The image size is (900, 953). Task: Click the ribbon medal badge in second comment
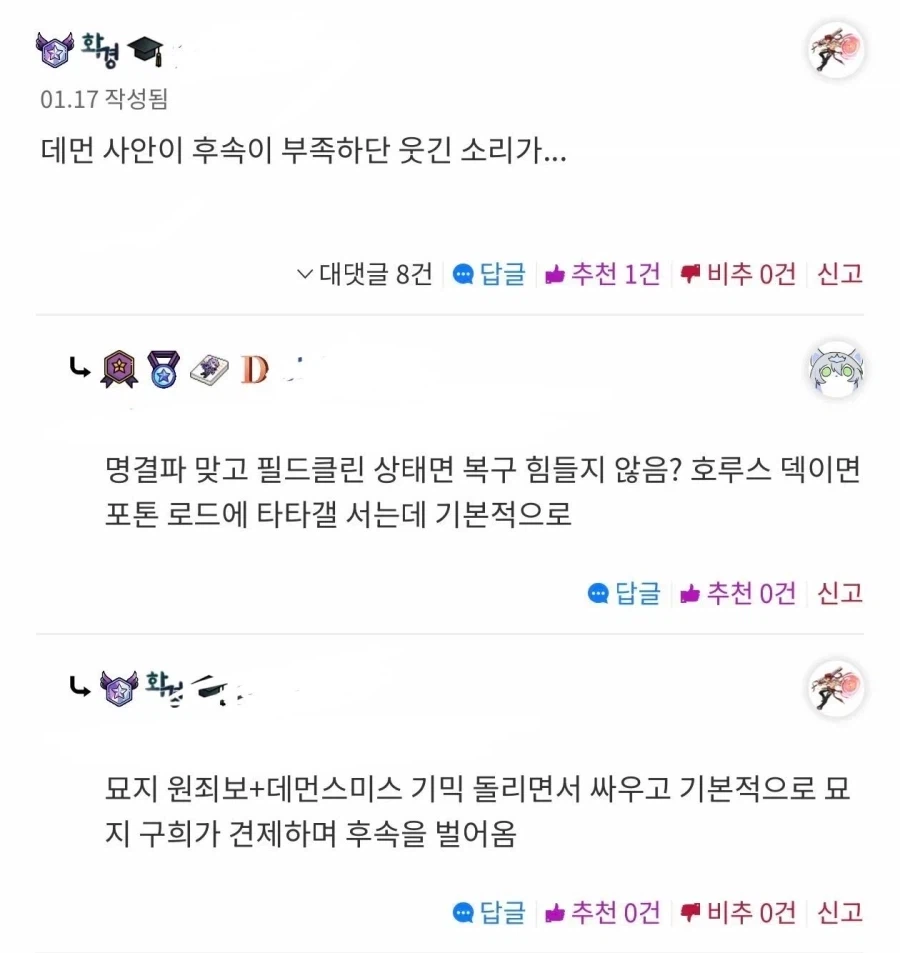click(x=117, y=368)
